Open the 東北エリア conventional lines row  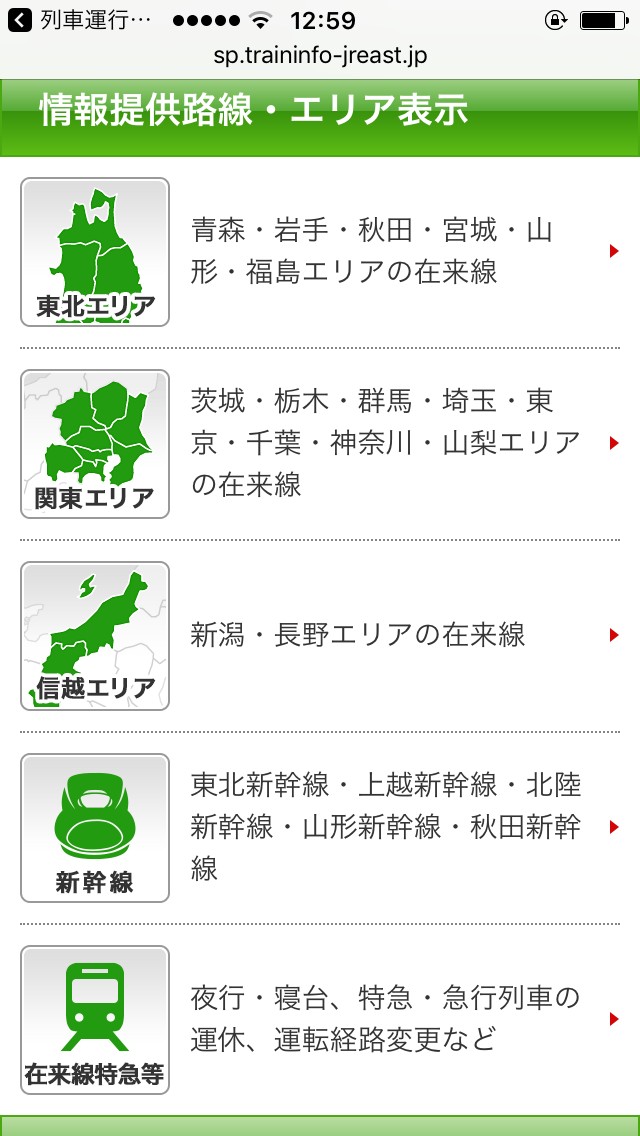pyautogui.click(x=320, y=252)
